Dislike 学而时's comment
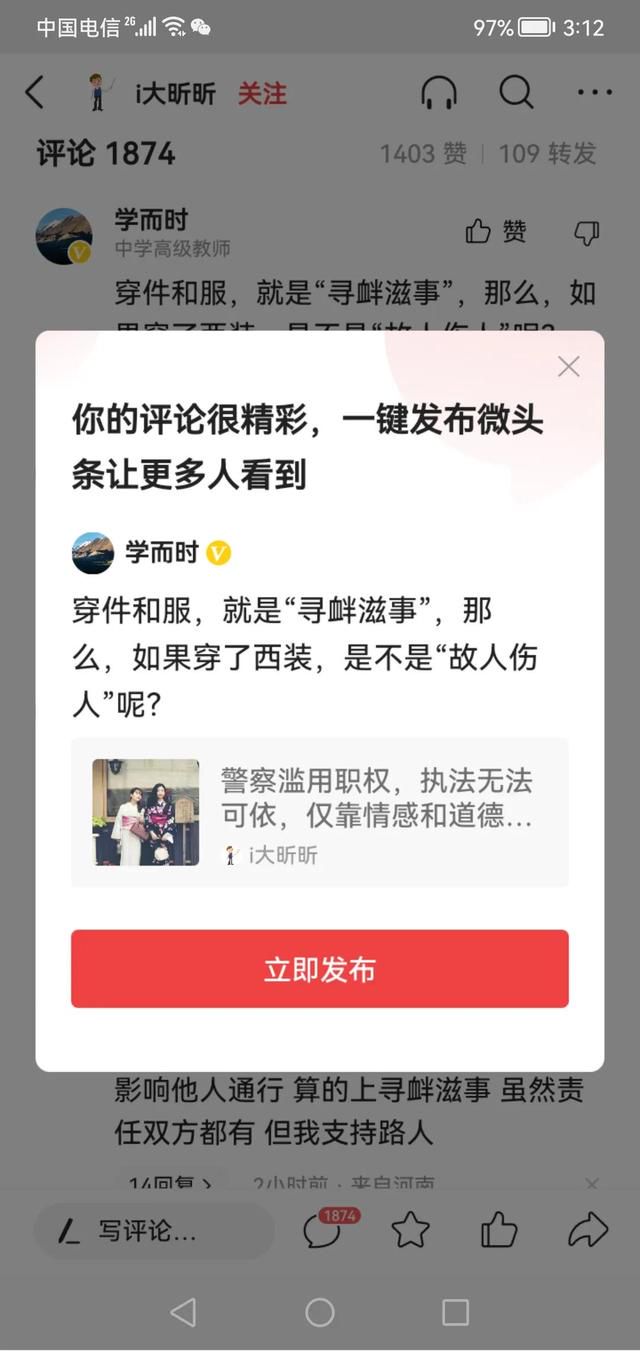 click(587, 233)
